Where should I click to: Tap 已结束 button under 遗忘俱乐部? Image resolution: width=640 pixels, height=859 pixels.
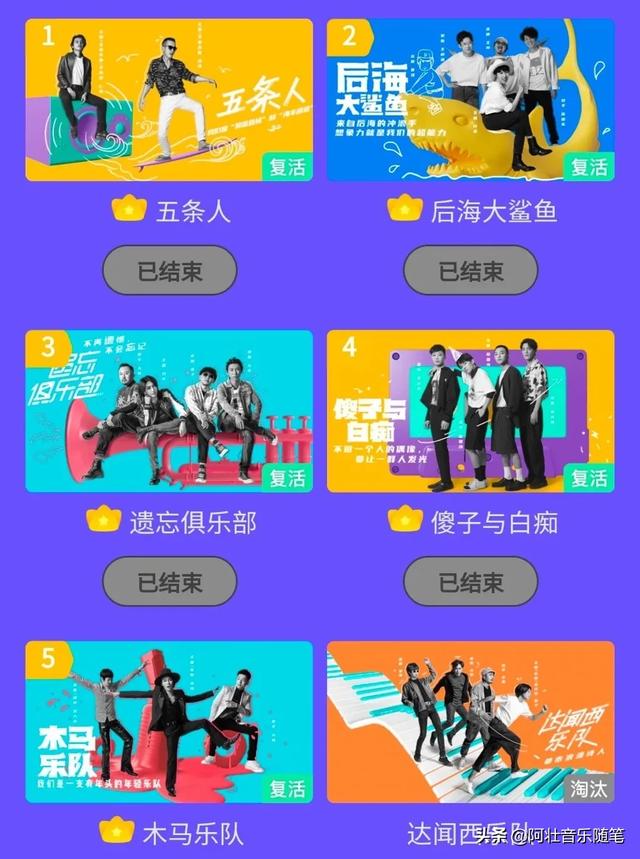click(170, 581)
